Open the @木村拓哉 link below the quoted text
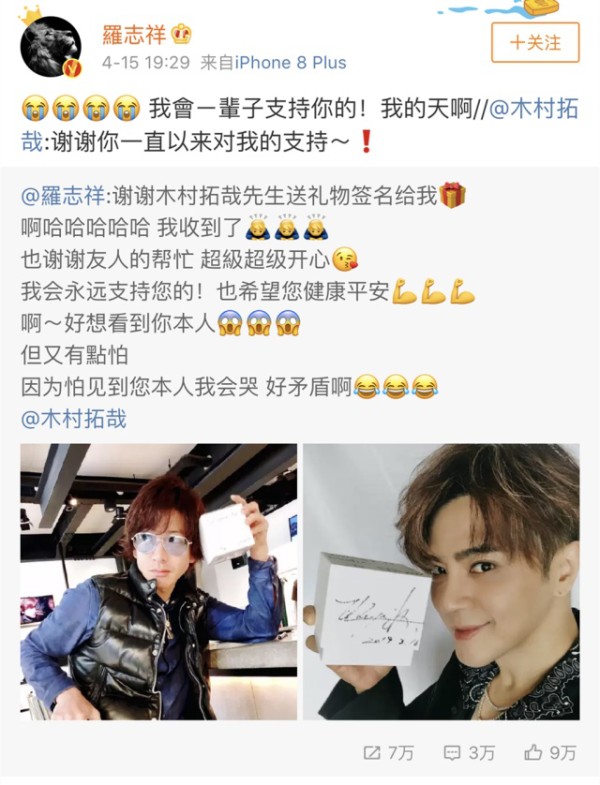600x785 pixels. (74, 418)
